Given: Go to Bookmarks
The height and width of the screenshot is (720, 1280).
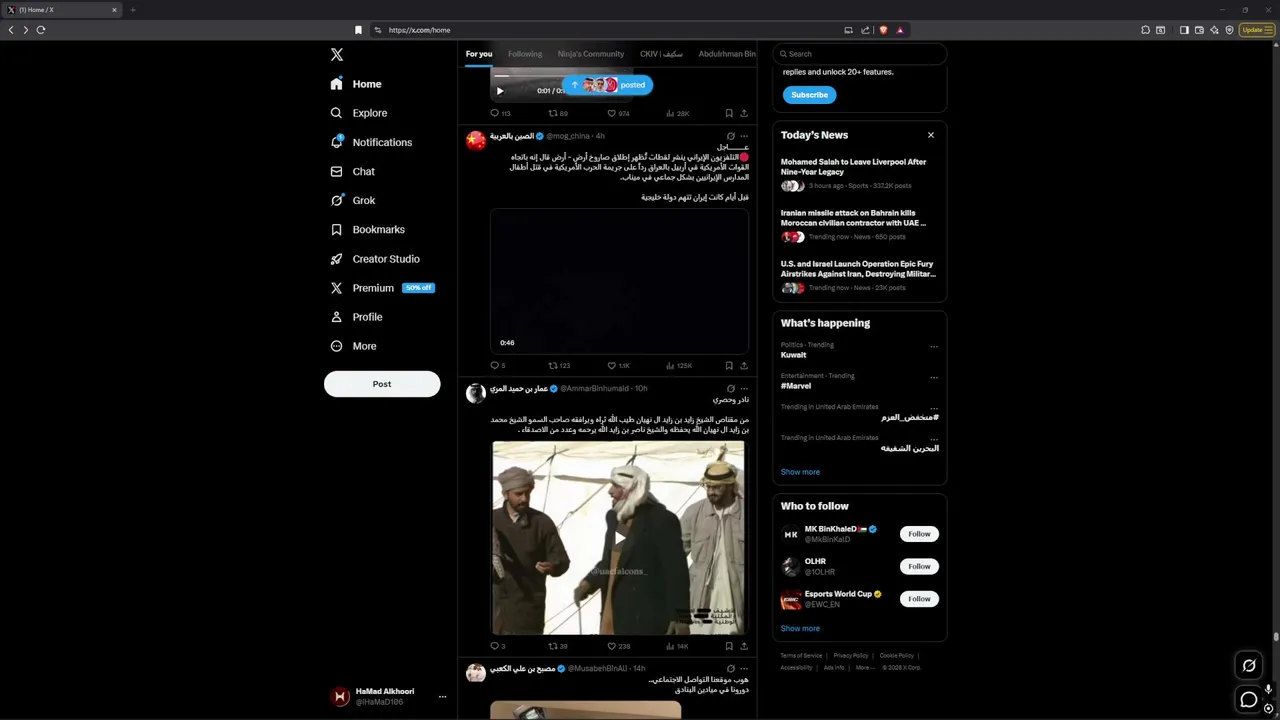Looking at the screenshot, I should click(x=378, y=229).
